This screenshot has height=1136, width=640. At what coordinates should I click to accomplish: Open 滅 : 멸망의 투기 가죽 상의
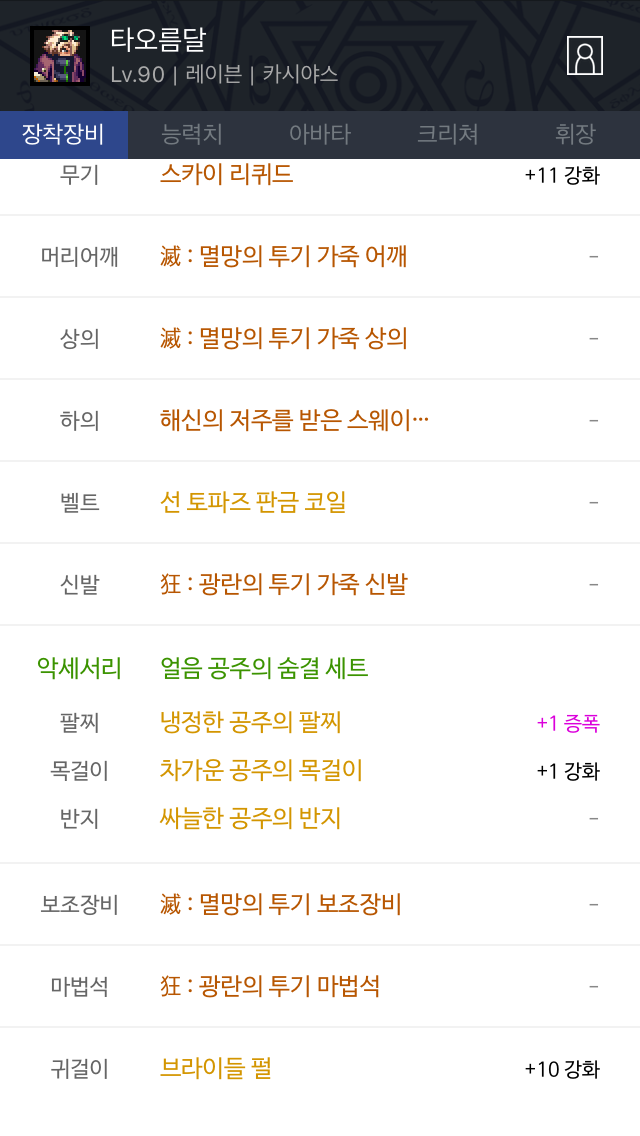283,338
